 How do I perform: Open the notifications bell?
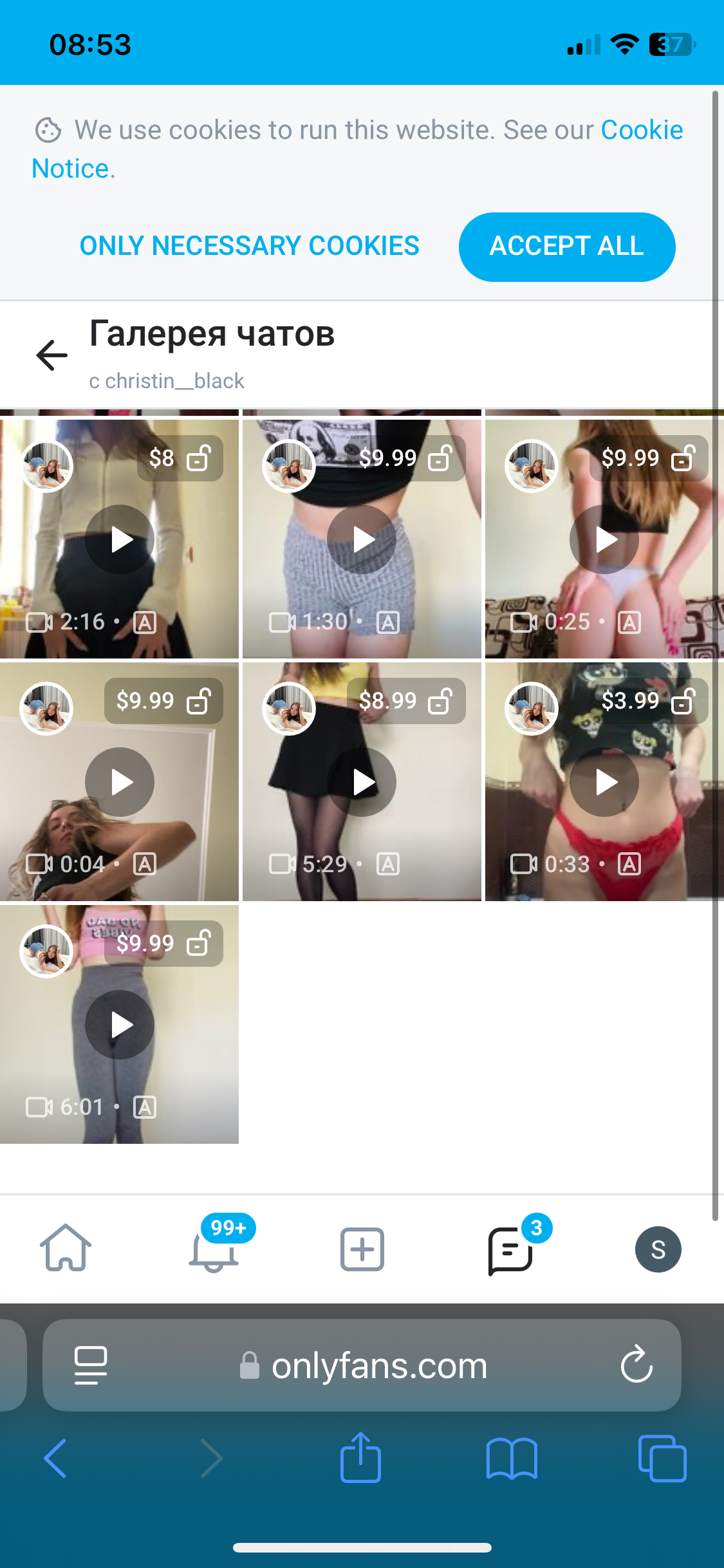(x=214, y=1250)
